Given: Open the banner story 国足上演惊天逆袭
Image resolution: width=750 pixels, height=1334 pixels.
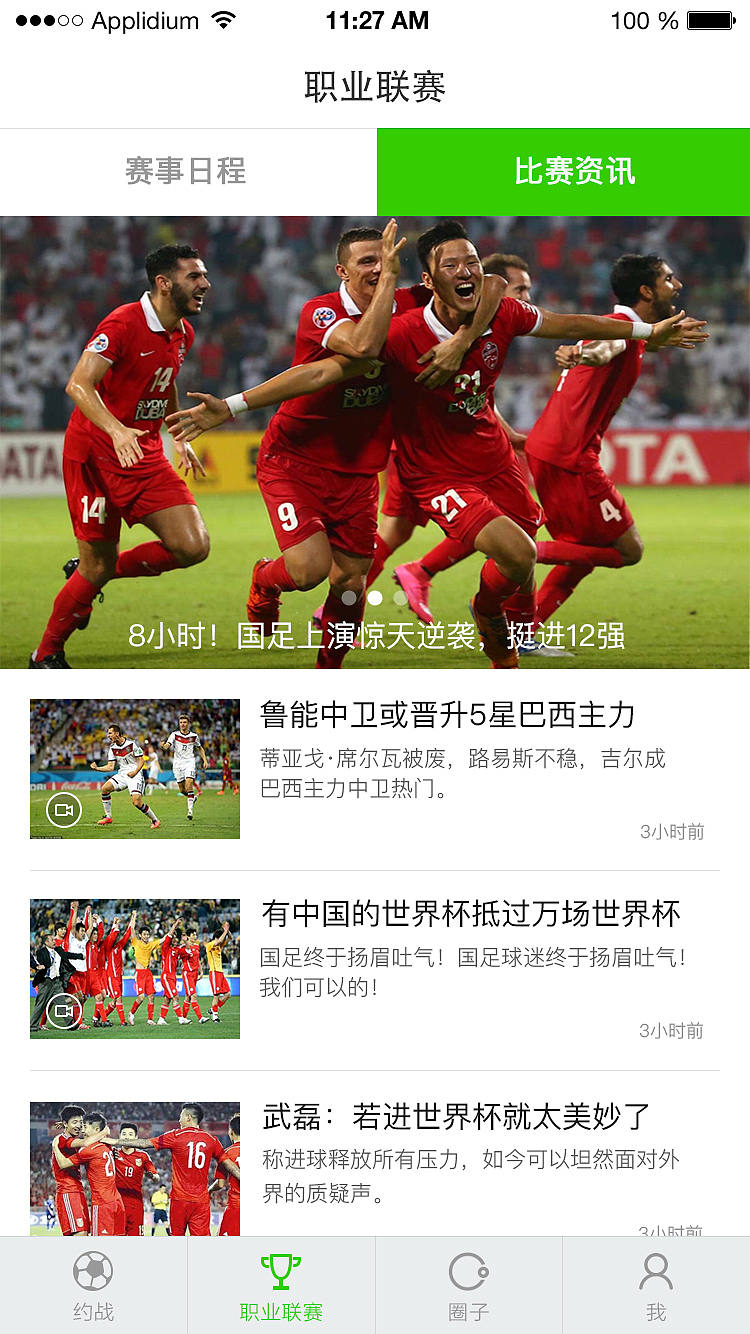Looking at the screenshot, I should pyautogui.click(x=375, y=442).
